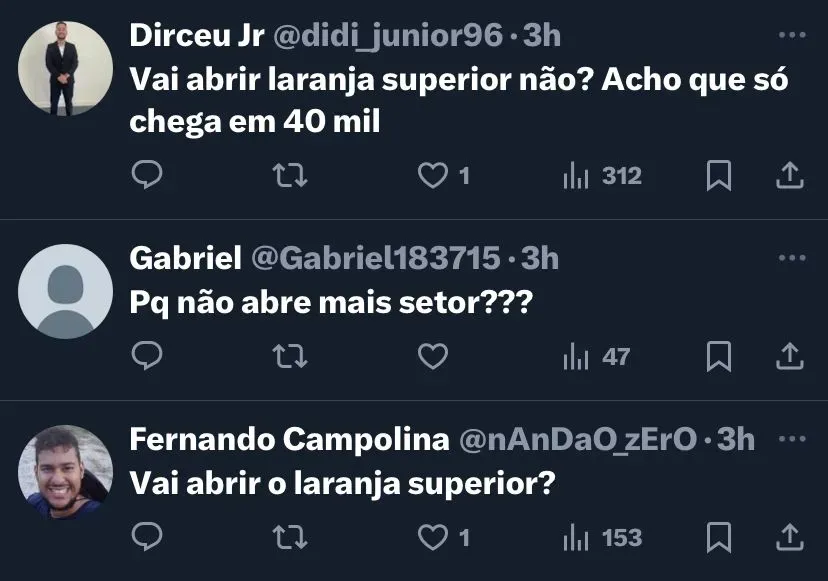The width and height of the screenshot is (828, 581).
Task: Open Fernando Campolina's profile photo
Action: [66, 472]
